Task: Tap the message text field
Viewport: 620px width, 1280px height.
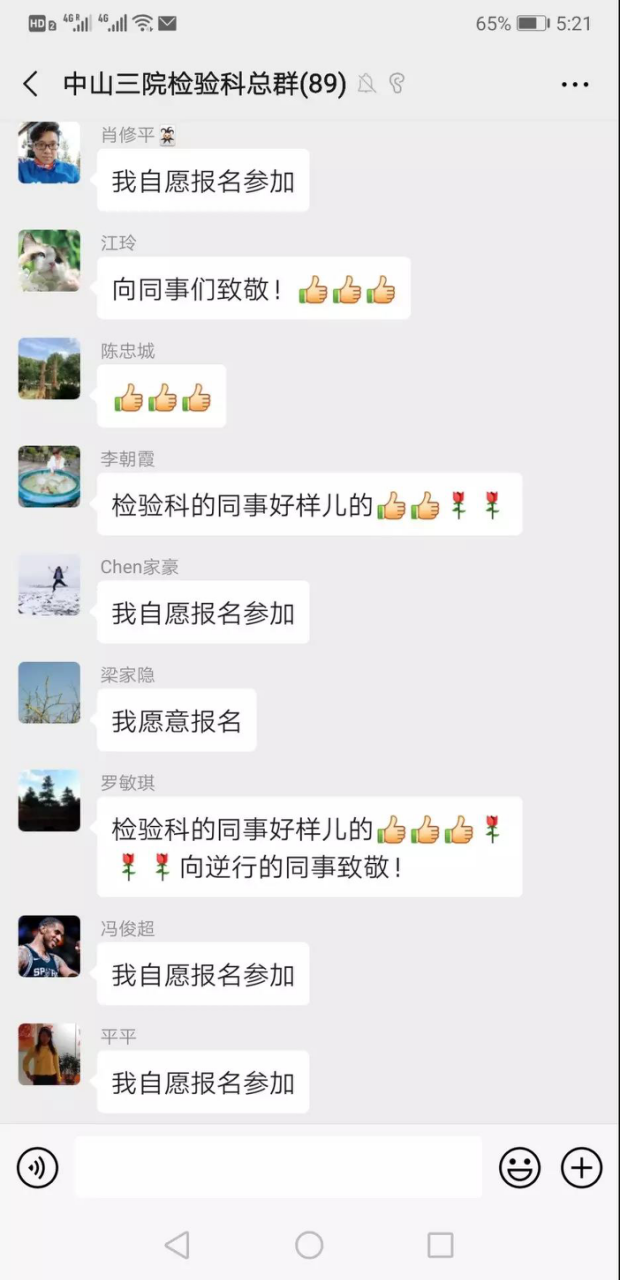Action: click(x=278, y=1167)
